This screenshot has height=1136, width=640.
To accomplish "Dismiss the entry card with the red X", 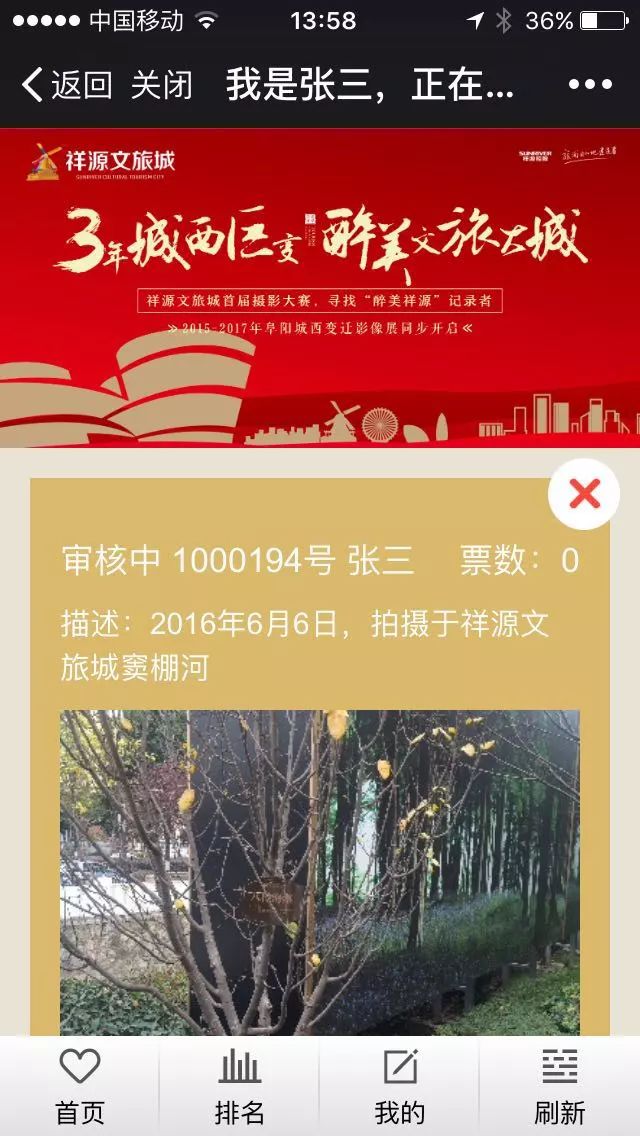I will point(584,494).
